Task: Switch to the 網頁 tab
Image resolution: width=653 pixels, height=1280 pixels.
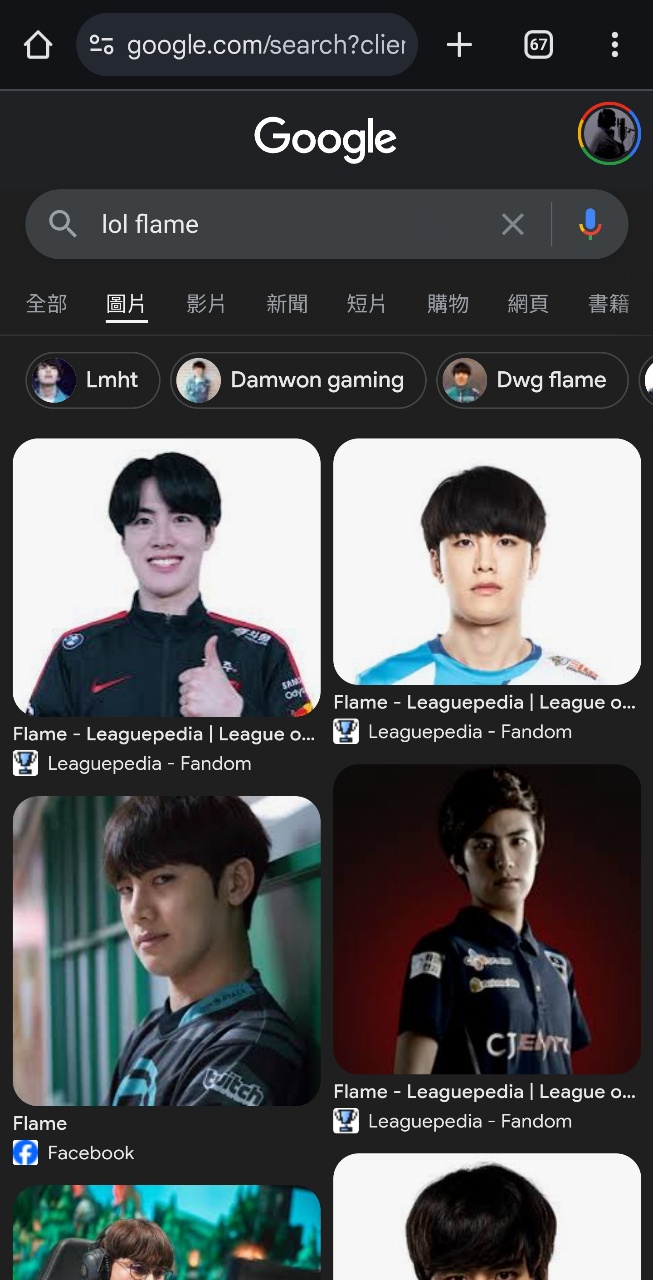Action: pos(528,304)
